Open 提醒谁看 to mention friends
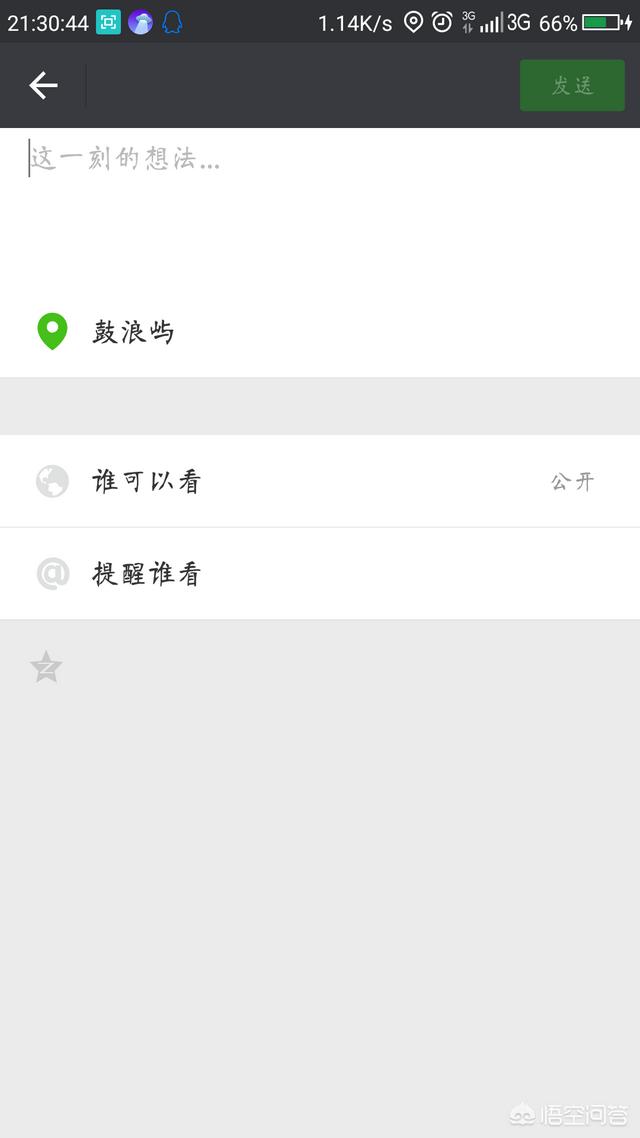Viewport: 640px width, 1138px height. [320, 573]
